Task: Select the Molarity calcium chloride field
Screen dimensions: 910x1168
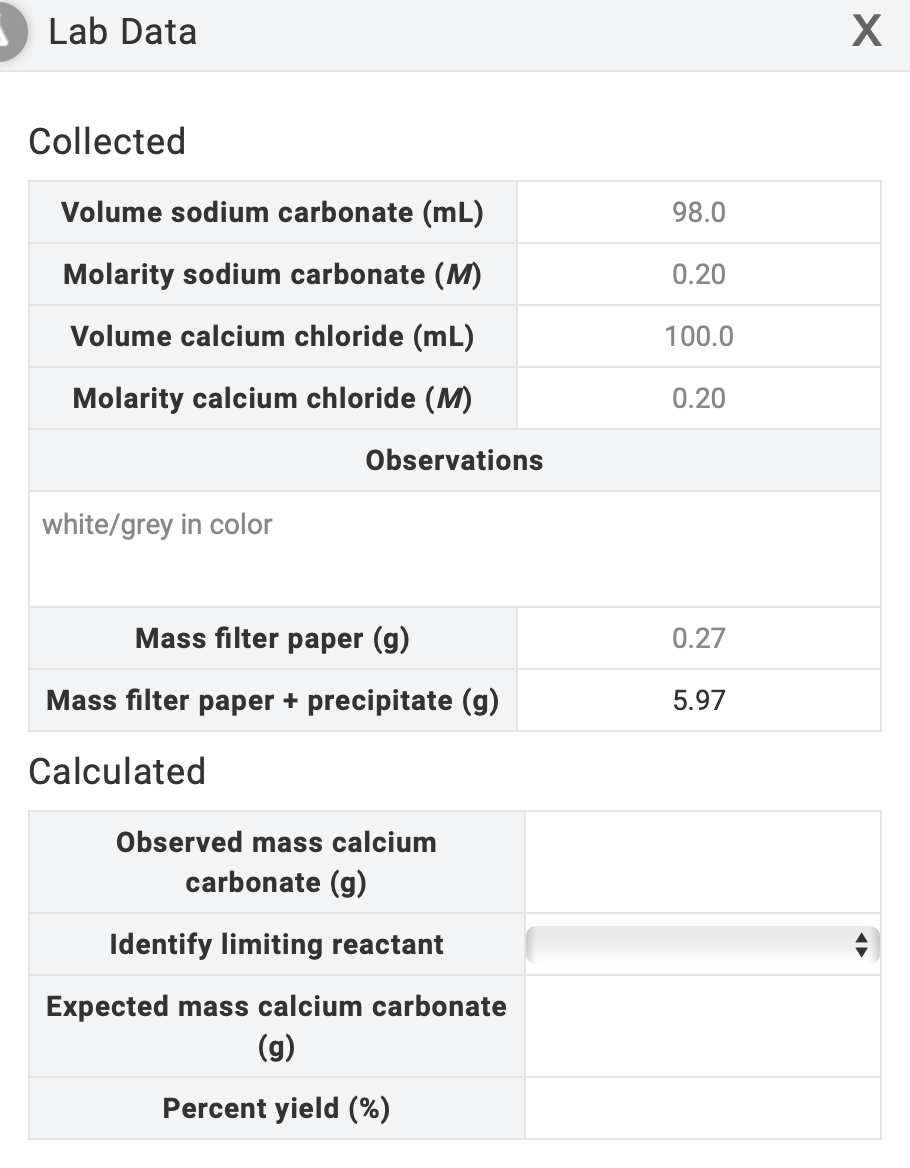Action: coord(698,398)
